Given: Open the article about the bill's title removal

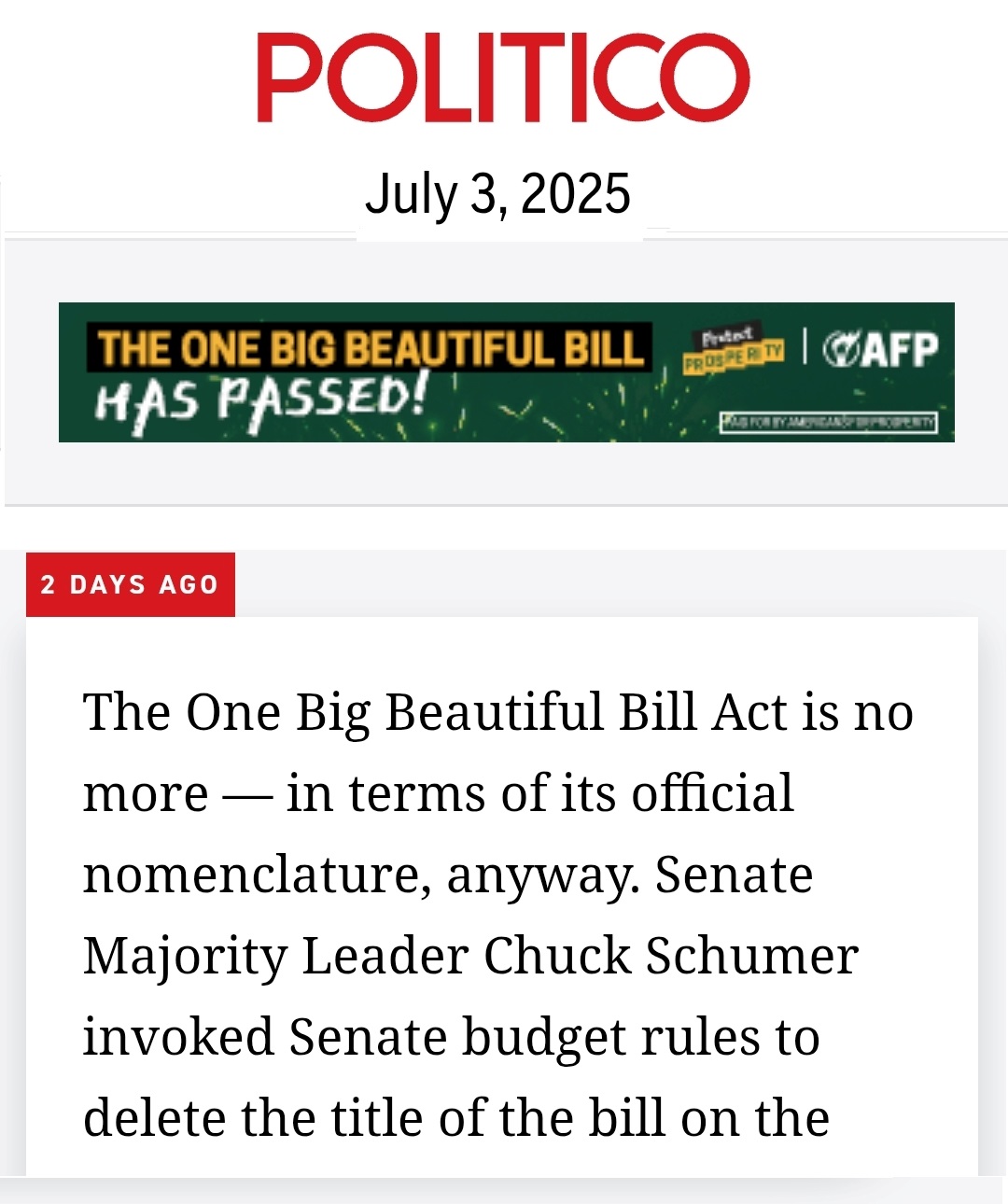Looking at the screenshot, I should pos(498,913).
